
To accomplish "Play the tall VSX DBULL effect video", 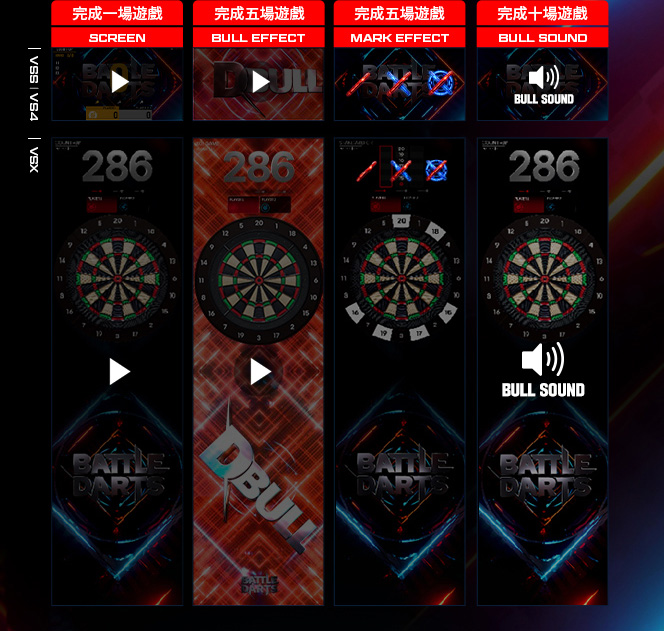I will [260, 372].
